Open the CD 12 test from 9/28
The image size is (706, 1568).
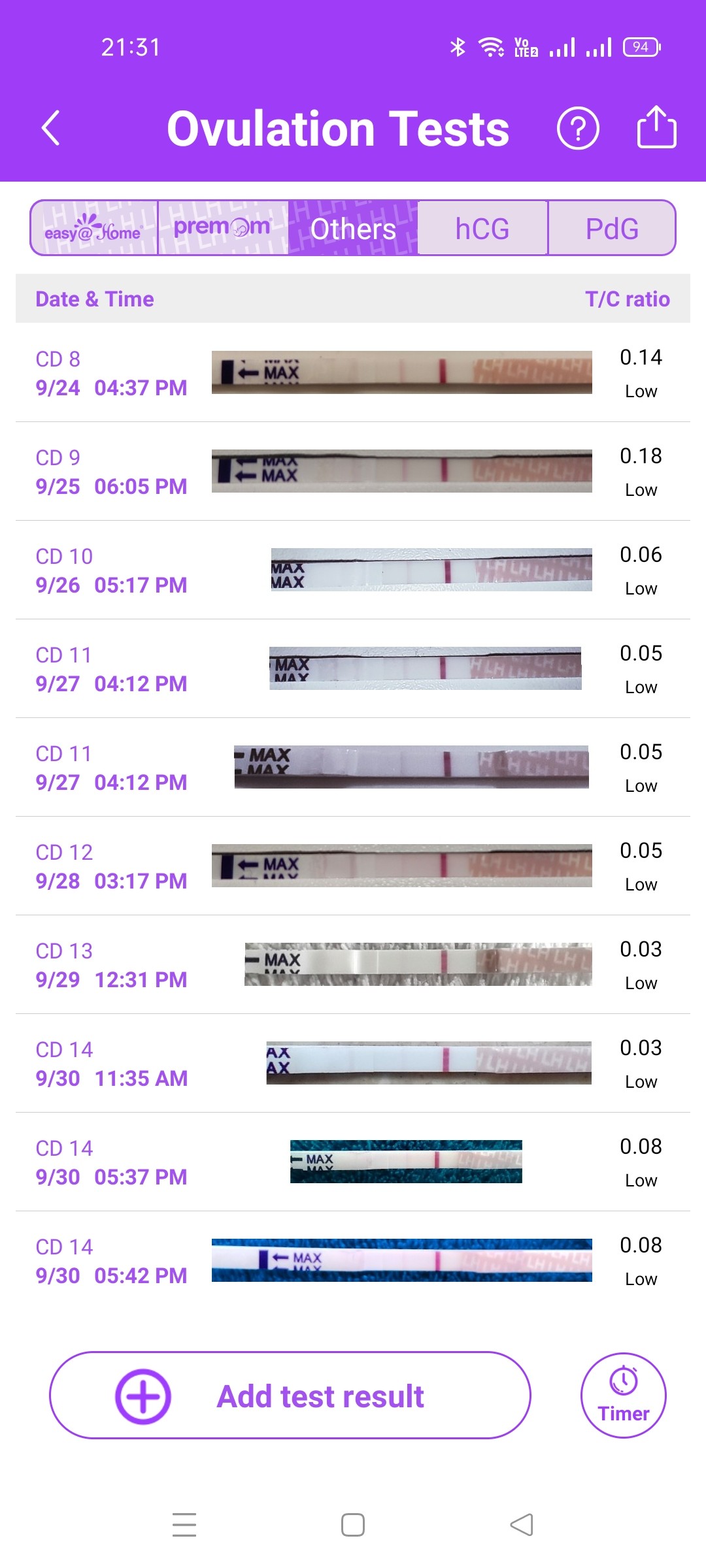(353, 866)
